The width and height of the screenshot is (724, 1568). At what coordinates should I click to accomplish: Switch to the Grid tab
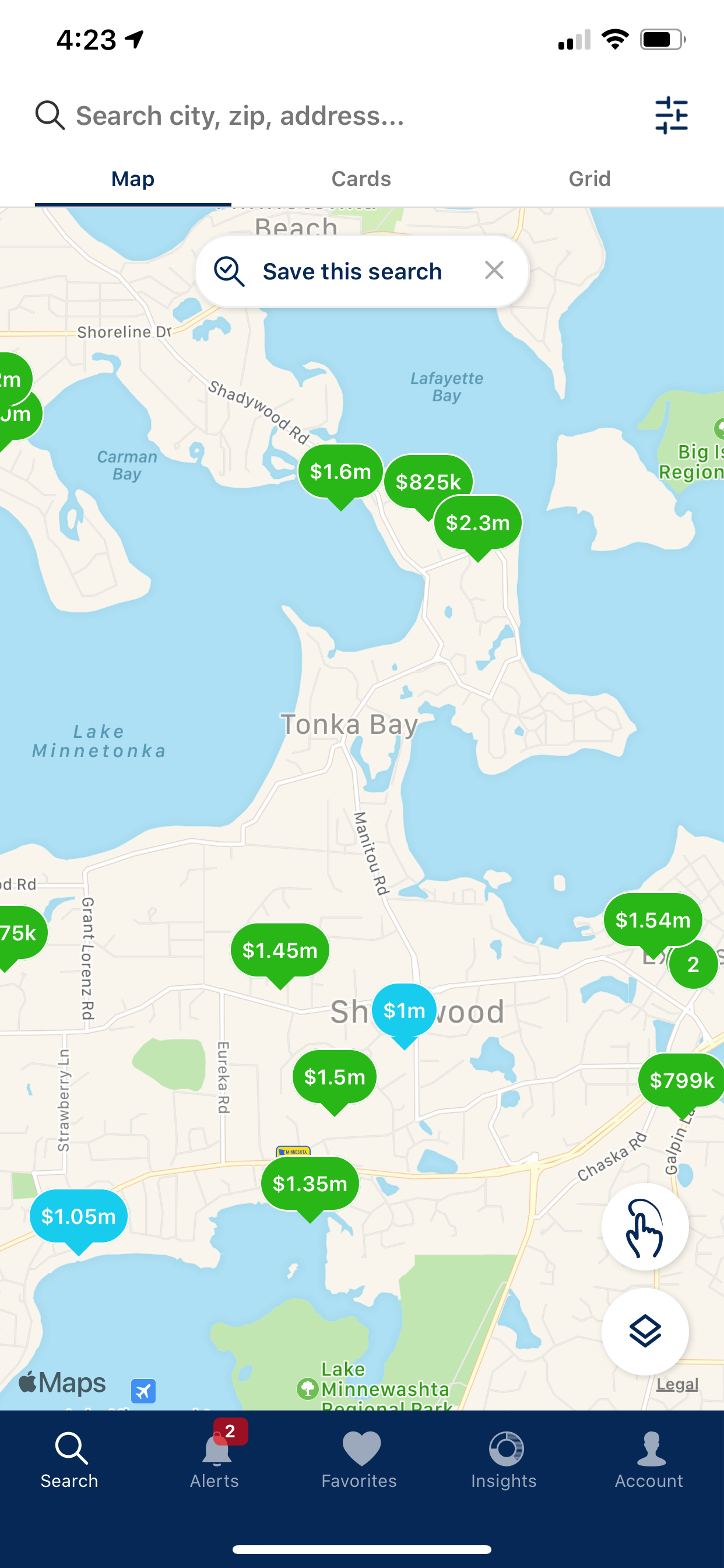click(x=589, y=178)
